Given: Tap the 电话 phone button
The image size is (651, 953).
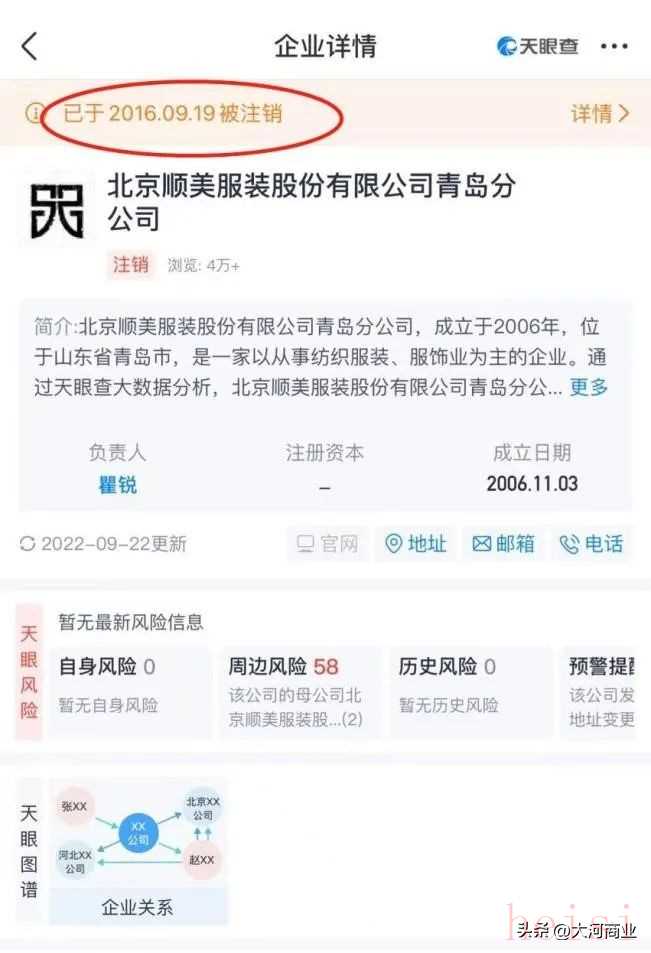Looking at the screenshot, I should point(591,543).
